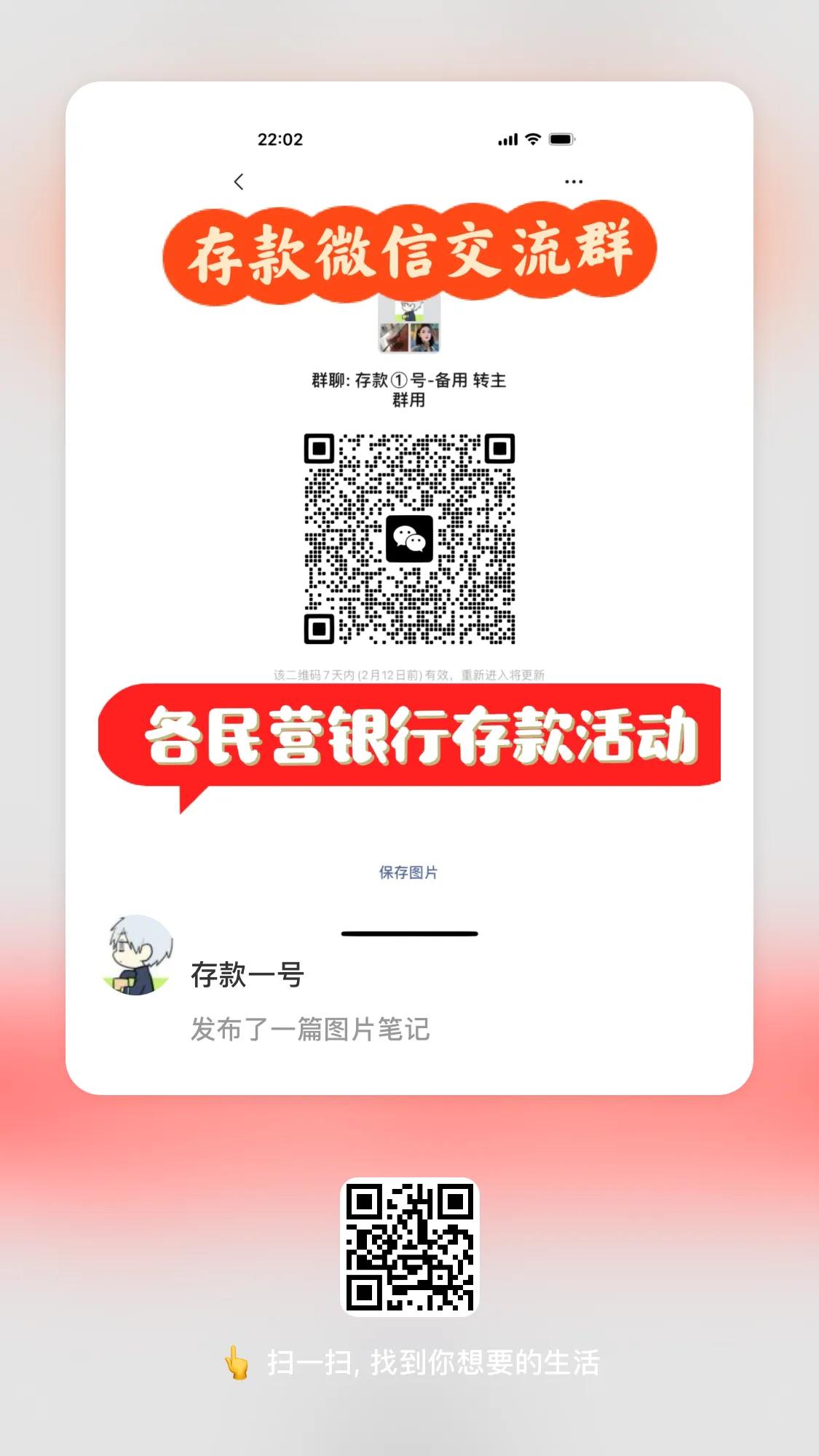This screenshot has height=1456, width=819.
Task: Tap the cellular signal bars icon
Action: tap(507, 137)
